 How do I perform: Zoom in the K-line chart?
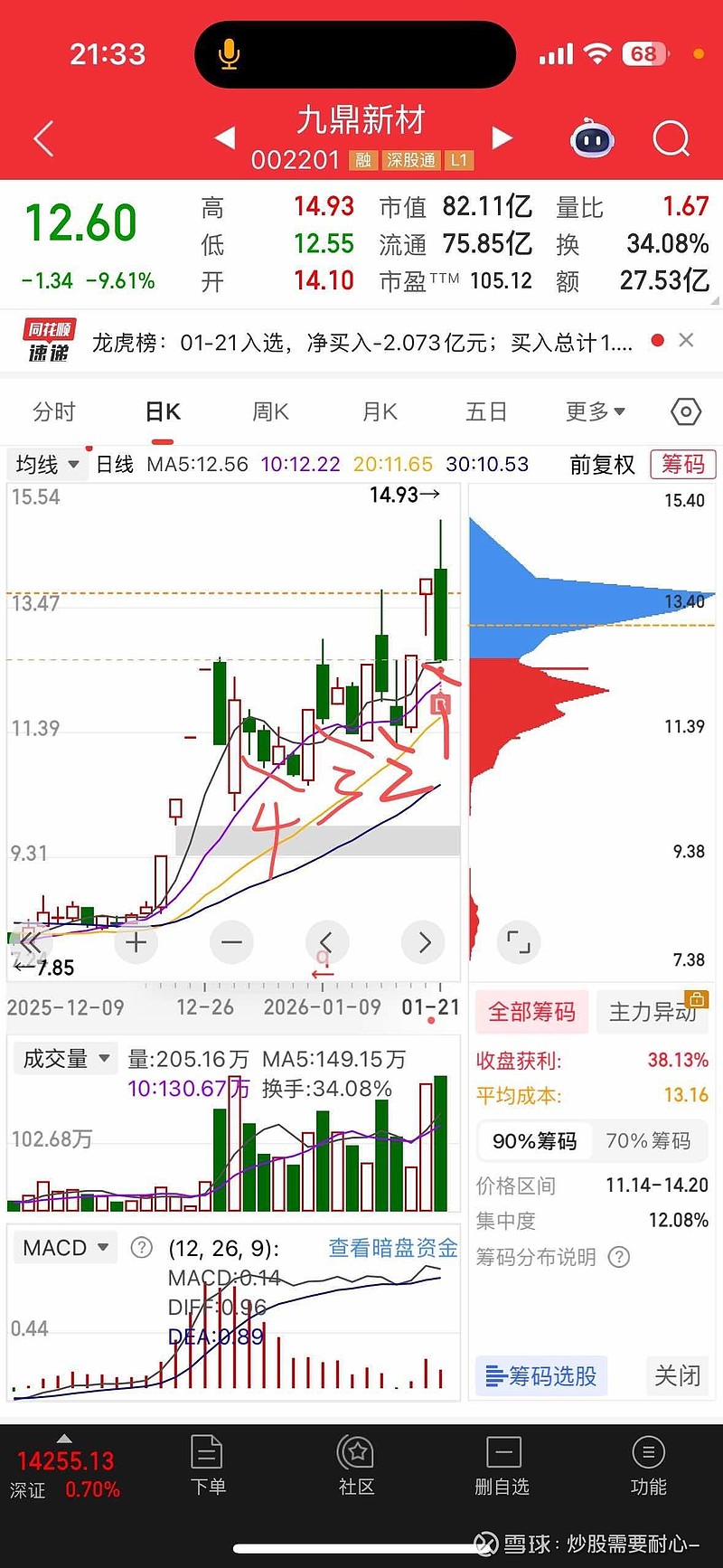pyautogui.click(x=136, y=943)
